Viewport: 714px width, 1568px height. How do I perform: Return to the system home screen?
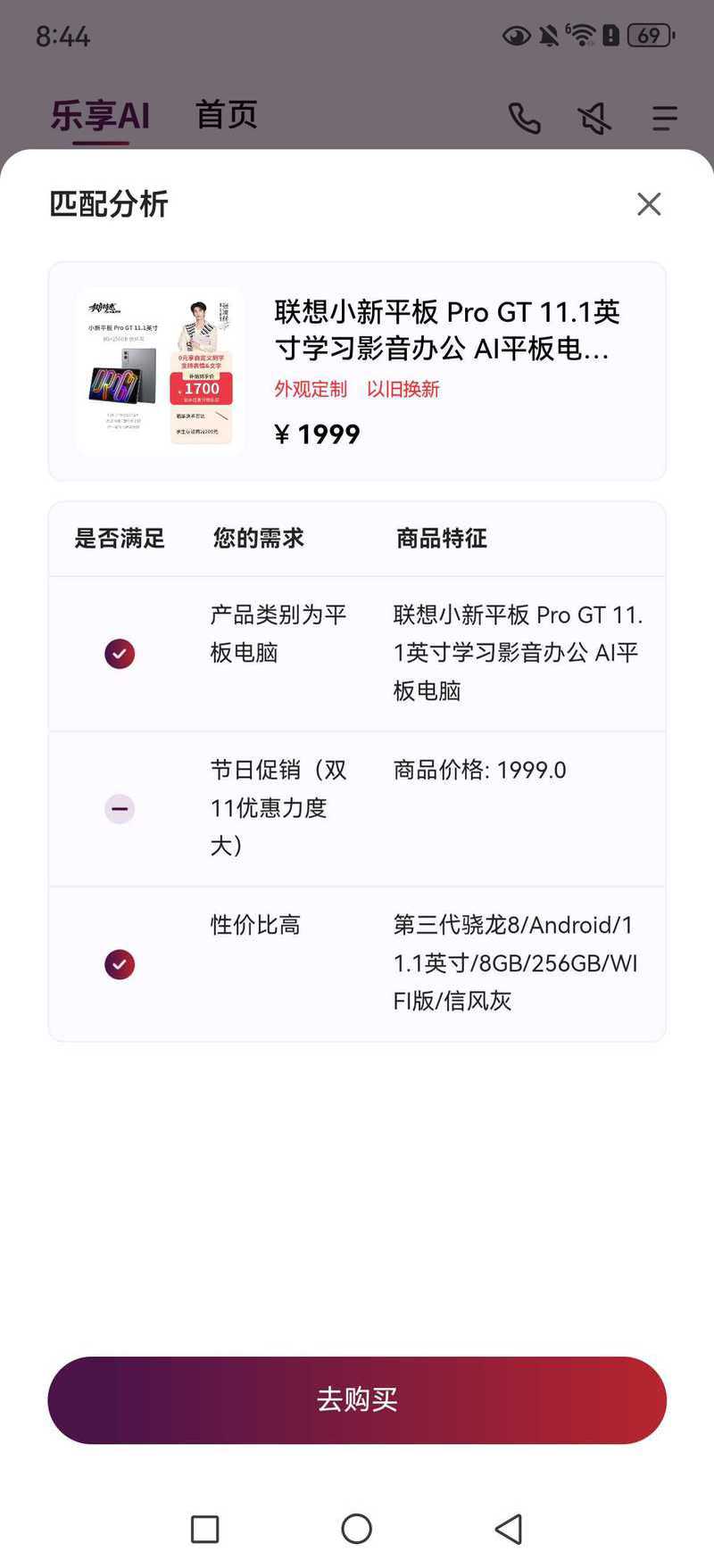point(357,1529)
